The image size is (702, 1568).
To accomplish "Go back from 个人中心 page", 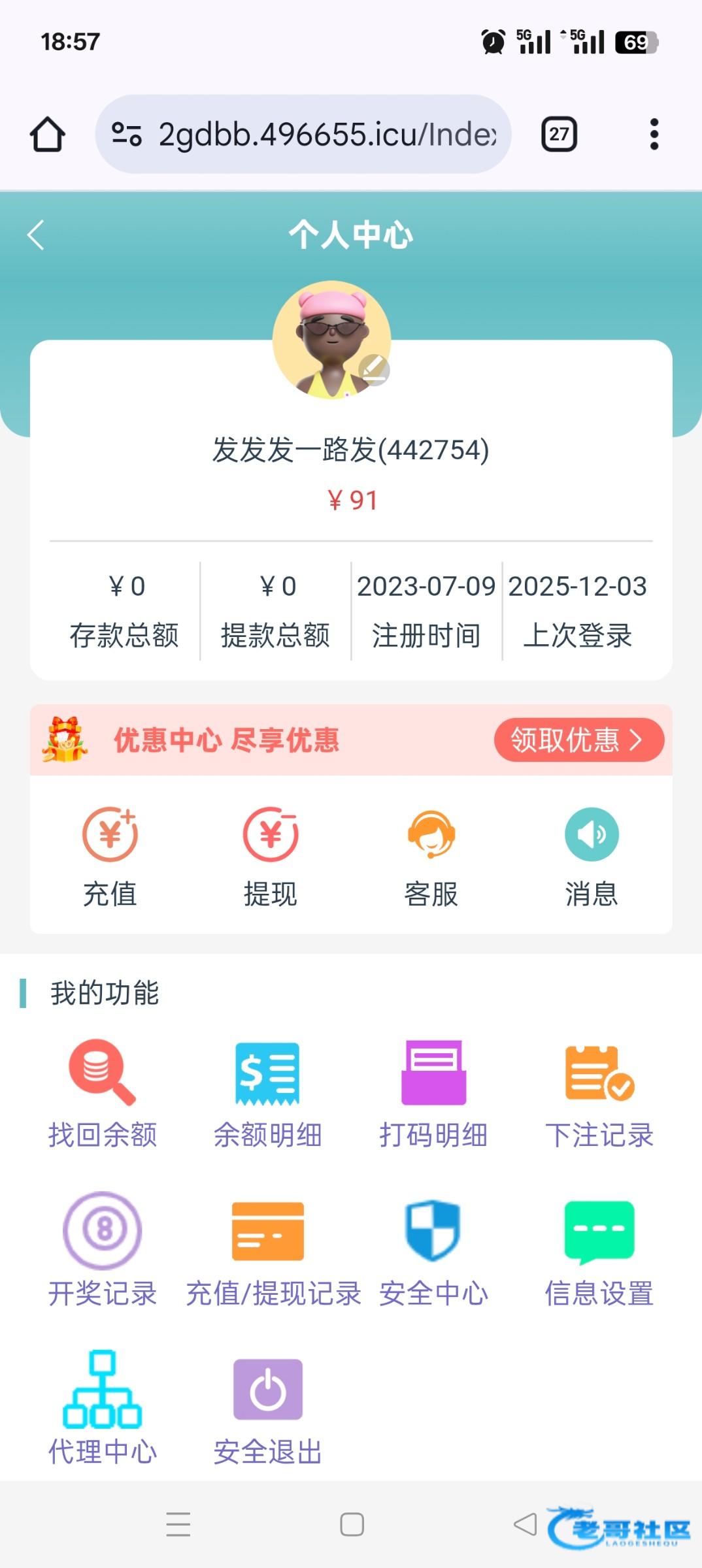I will (x=36, y=235).
